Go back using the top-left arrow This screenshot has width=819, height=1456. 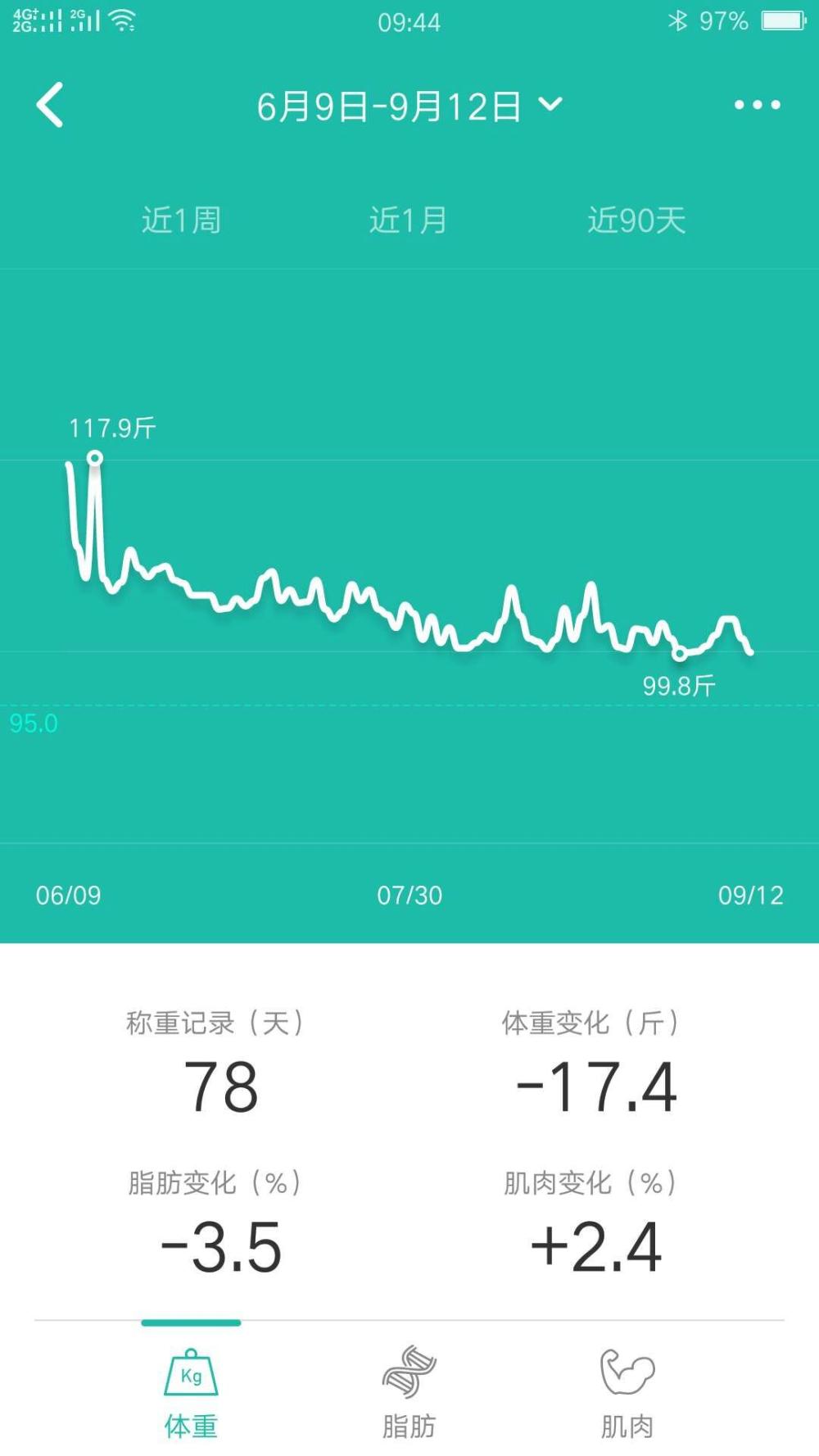tap(50, 105)
